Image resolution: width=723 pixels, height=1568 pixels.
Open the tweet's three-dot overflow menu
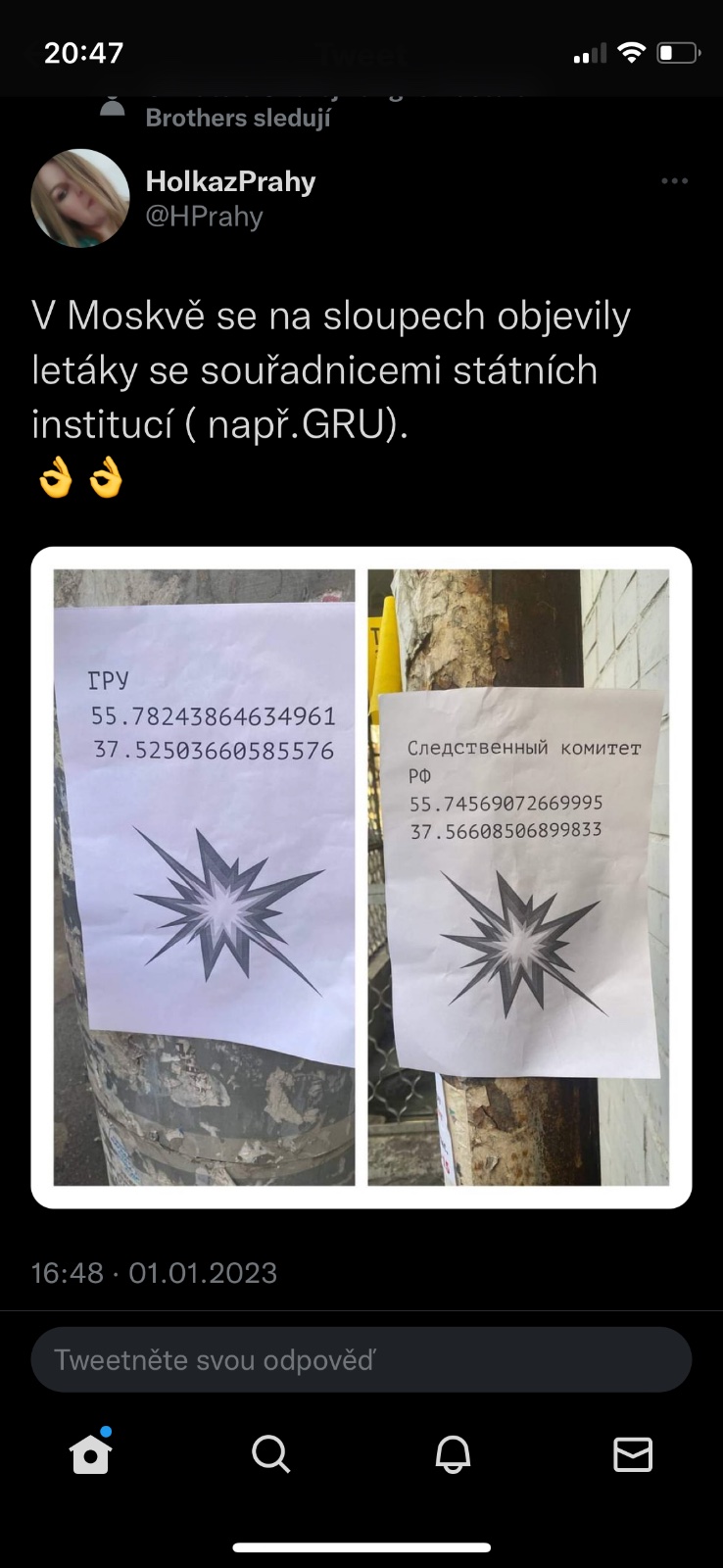674,181
